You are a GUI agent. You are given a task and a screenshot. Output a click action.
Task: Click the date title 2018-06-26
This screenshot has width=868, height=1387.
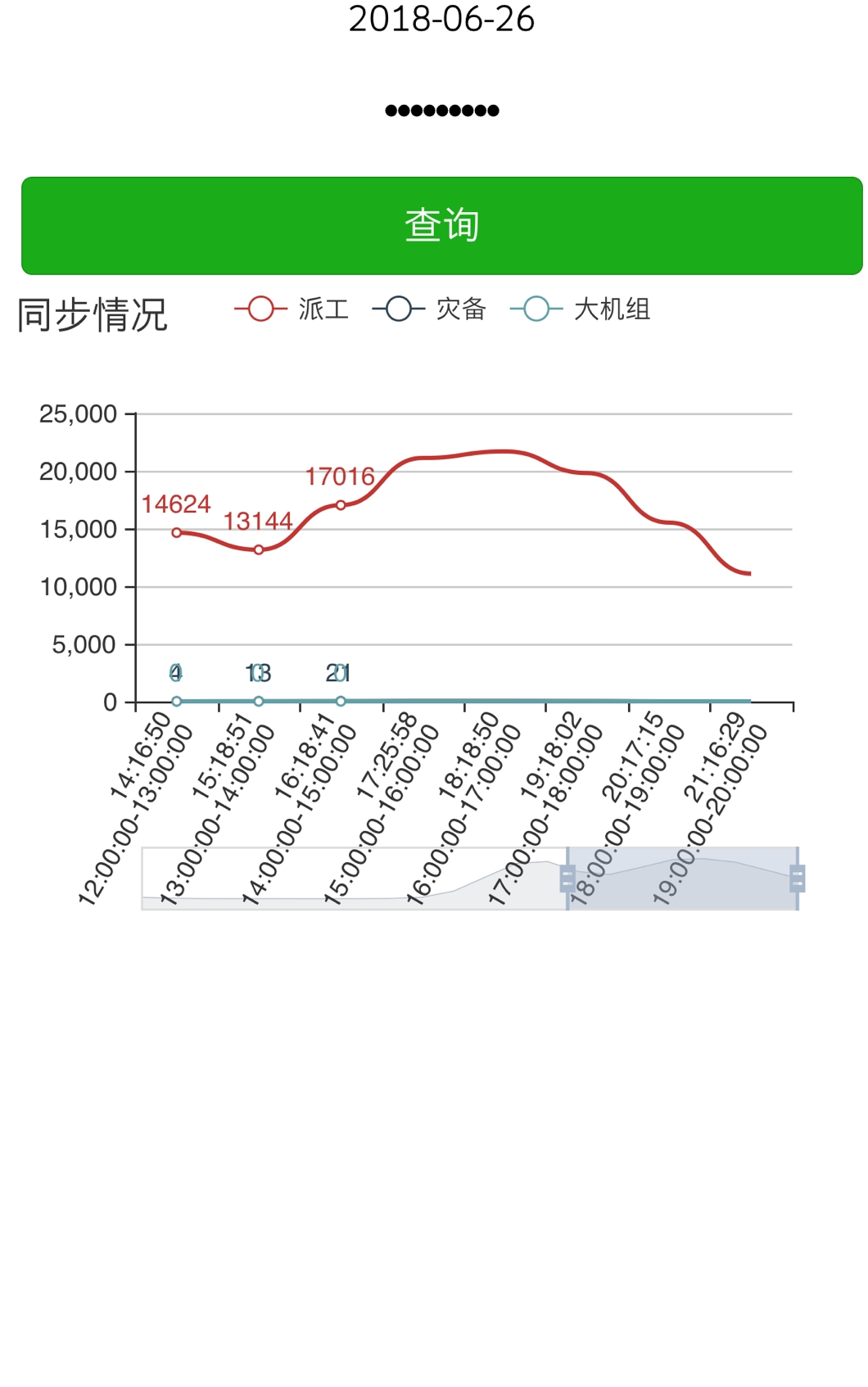441,20
